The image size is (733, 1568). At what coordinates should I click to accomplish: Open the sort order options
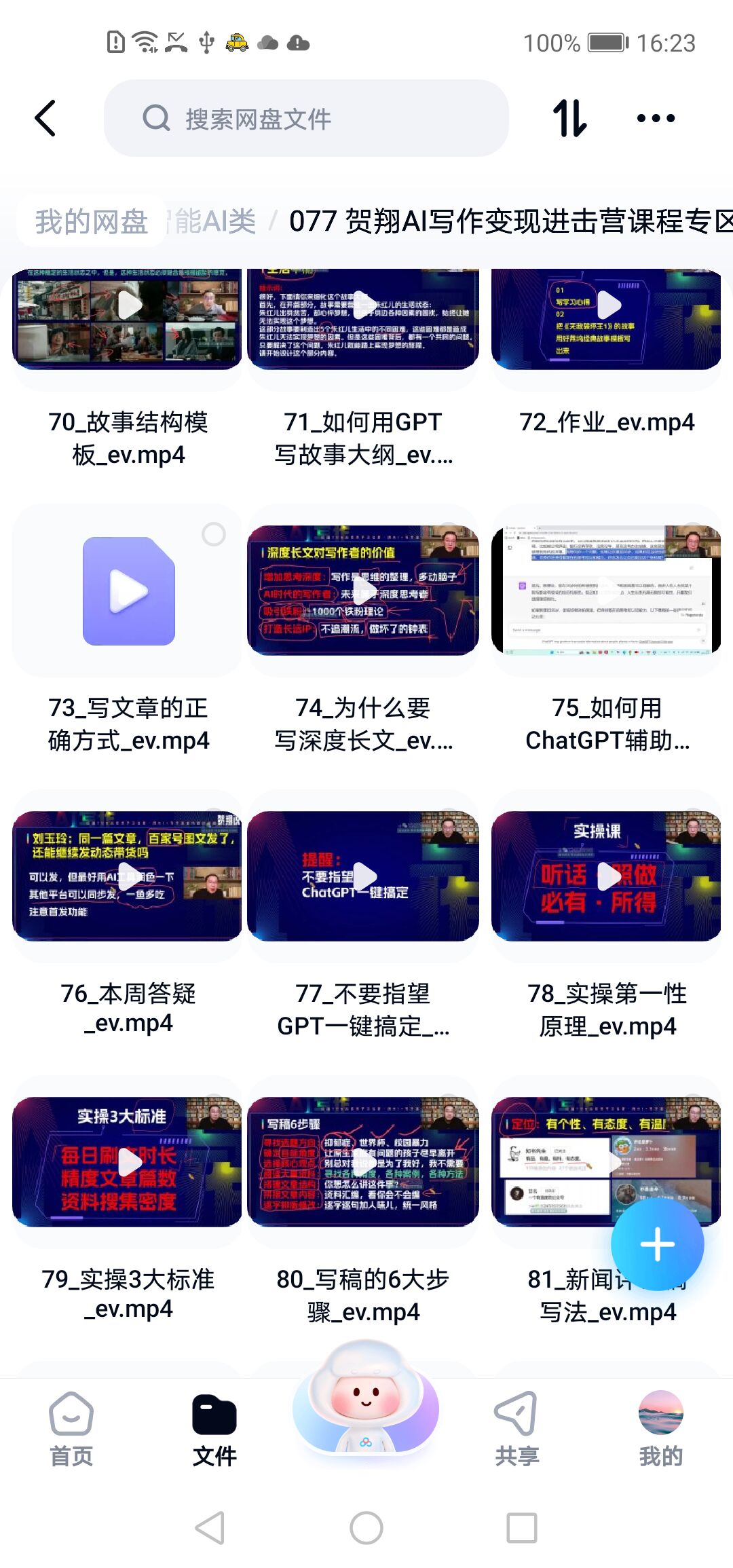569,118
